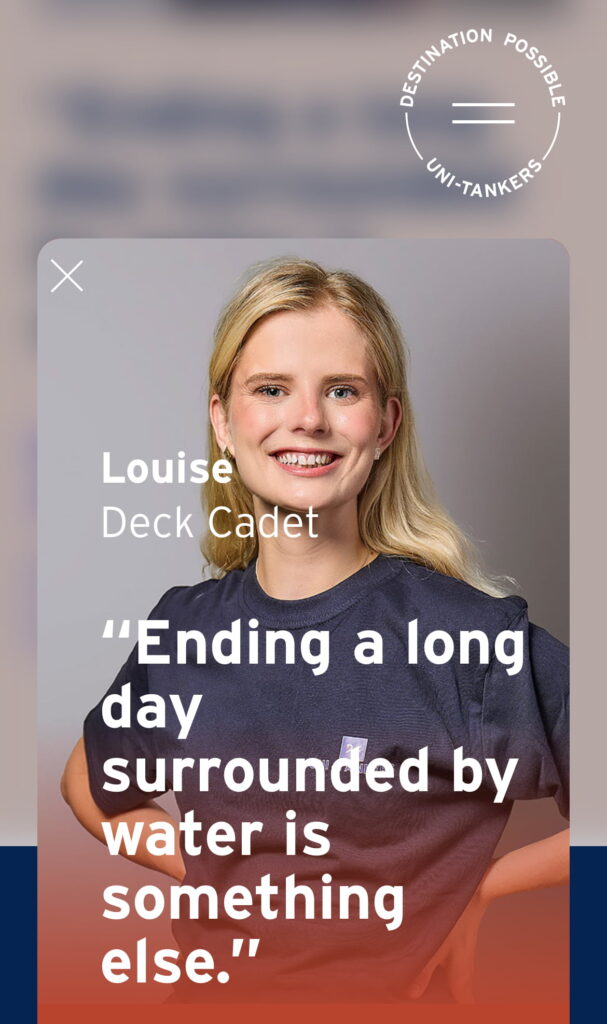Viewport: 607px width, 1024px height.
Task: Open the Uni-Tankers hamburger menu
Action: coord(483,113)
